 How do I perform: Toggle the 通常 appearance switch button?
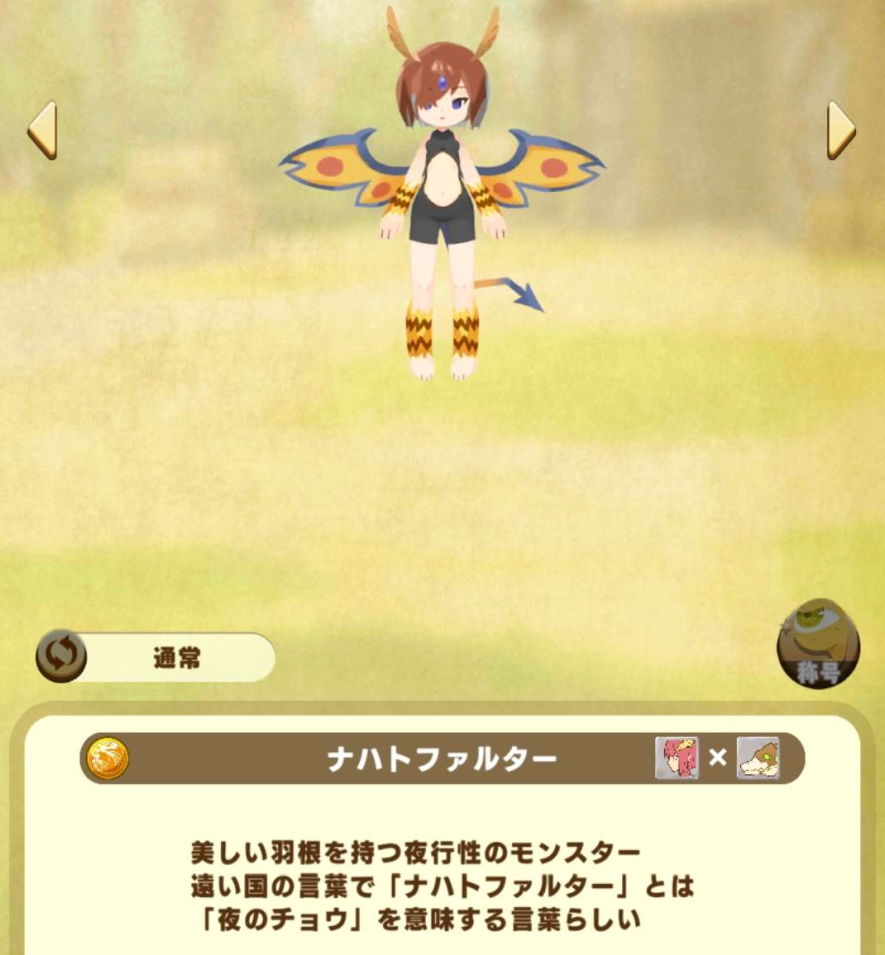pyautogui.click(x=62, y=657)
